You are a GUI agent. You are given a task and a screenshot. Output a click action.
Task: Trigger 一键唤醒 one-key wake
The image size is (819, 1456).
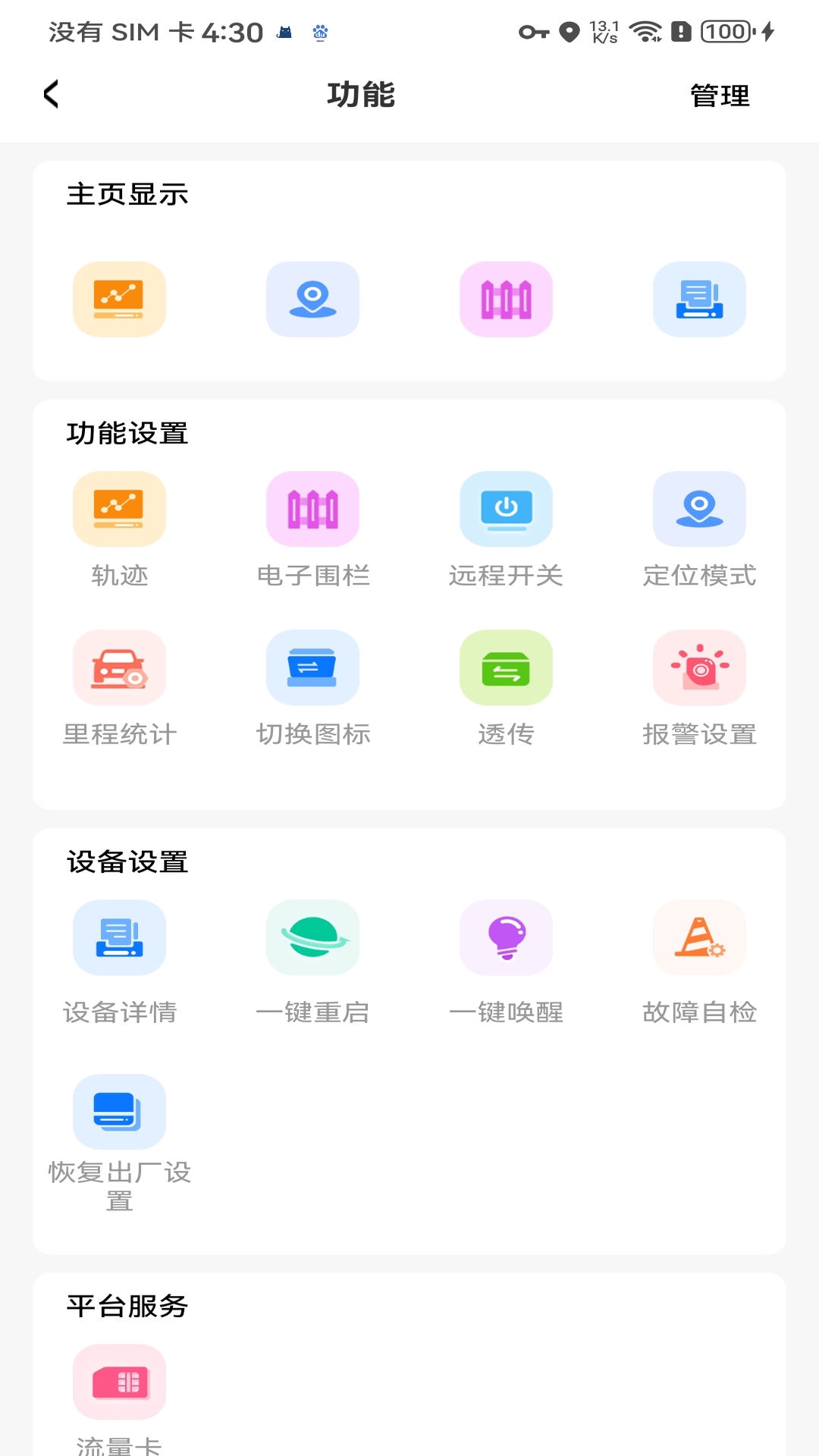(x=506, y=937)
